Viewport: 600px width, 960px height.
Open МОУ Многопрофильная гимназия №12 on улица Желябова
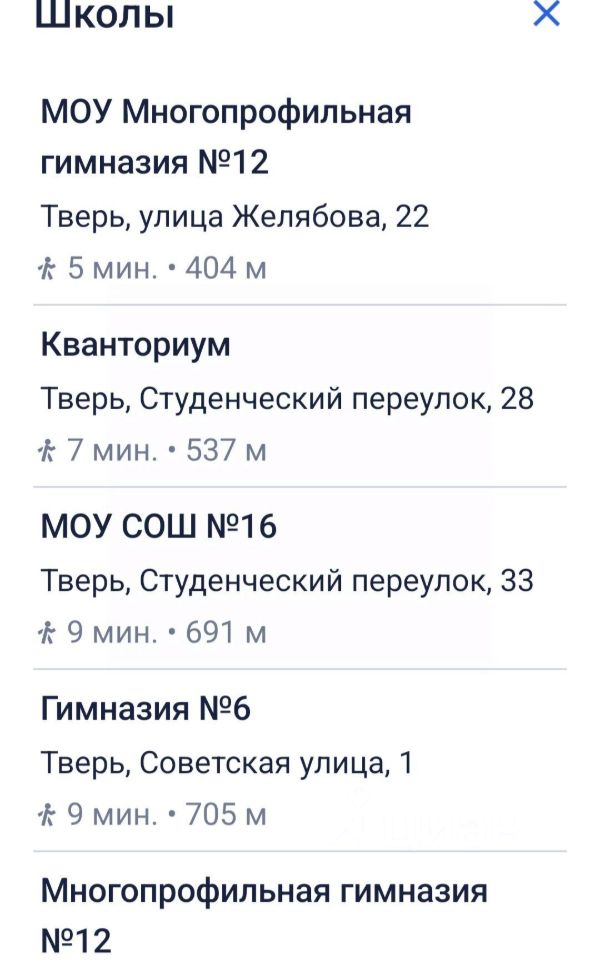coord(226,137)
